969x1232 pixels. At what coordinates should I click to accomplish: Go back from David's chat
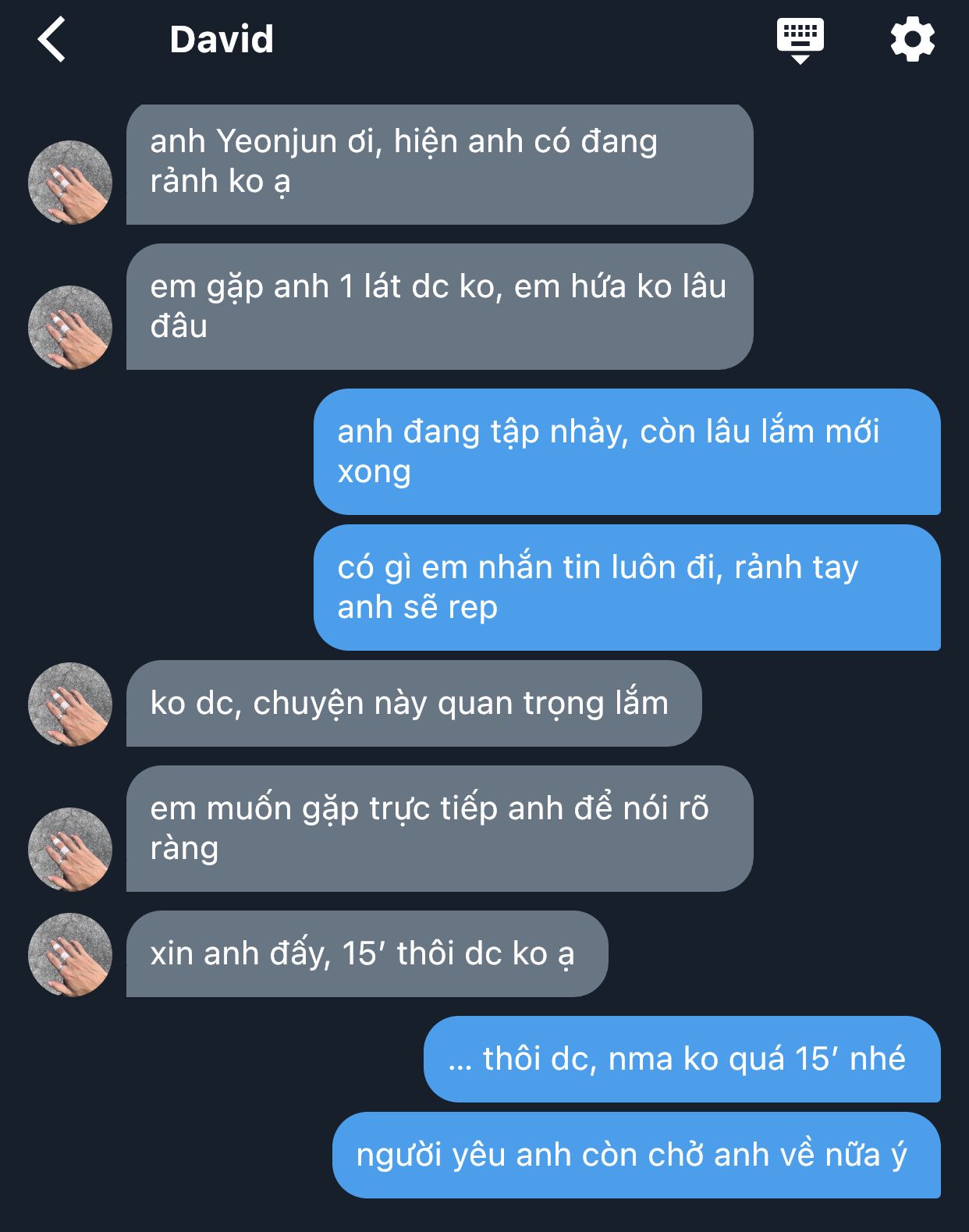(51, 39)
